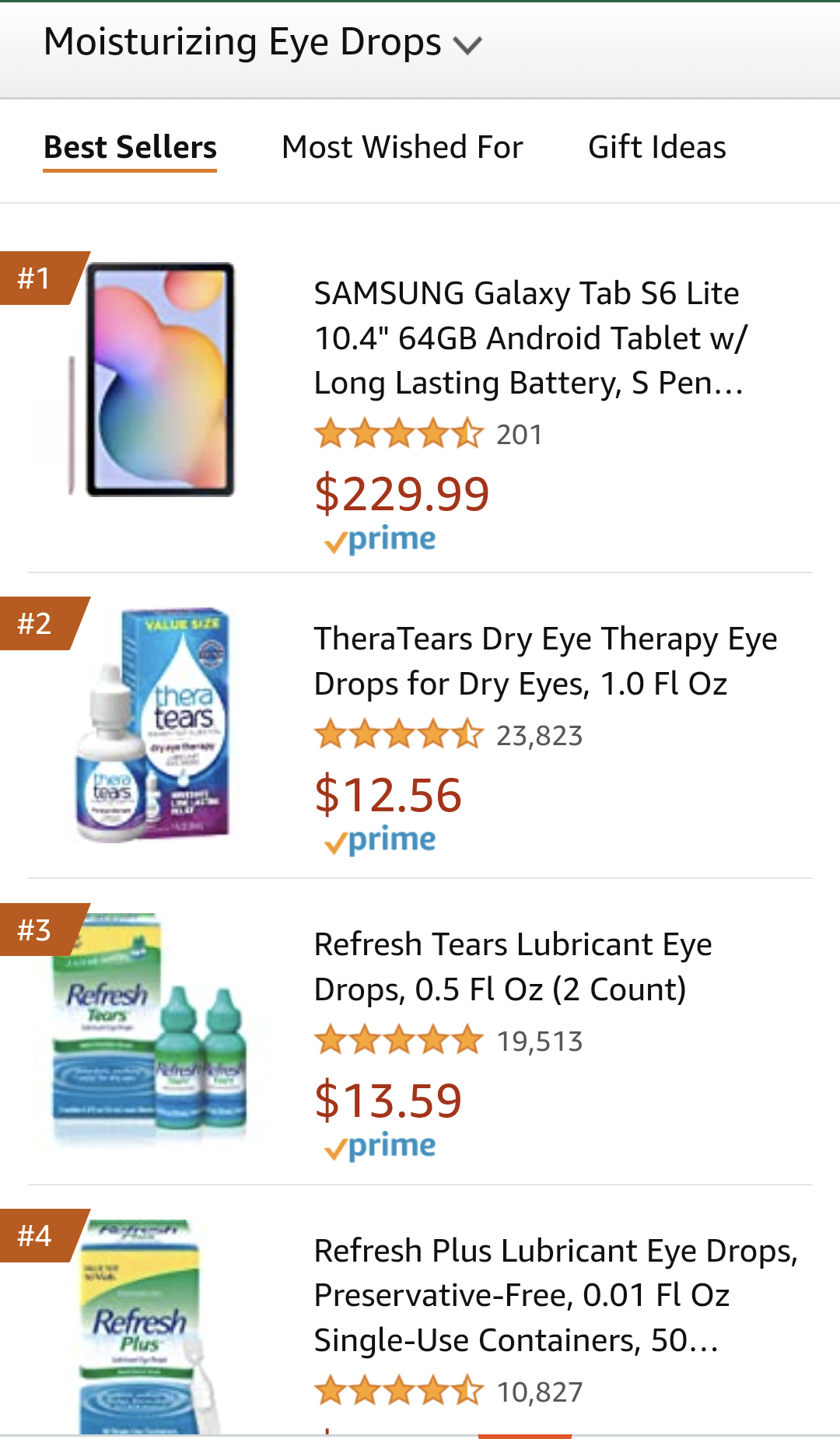Viewport: 840px width, 1439px height.
Task: View the 201 ratings for Samsung tablet
Action: pos(519,435)
